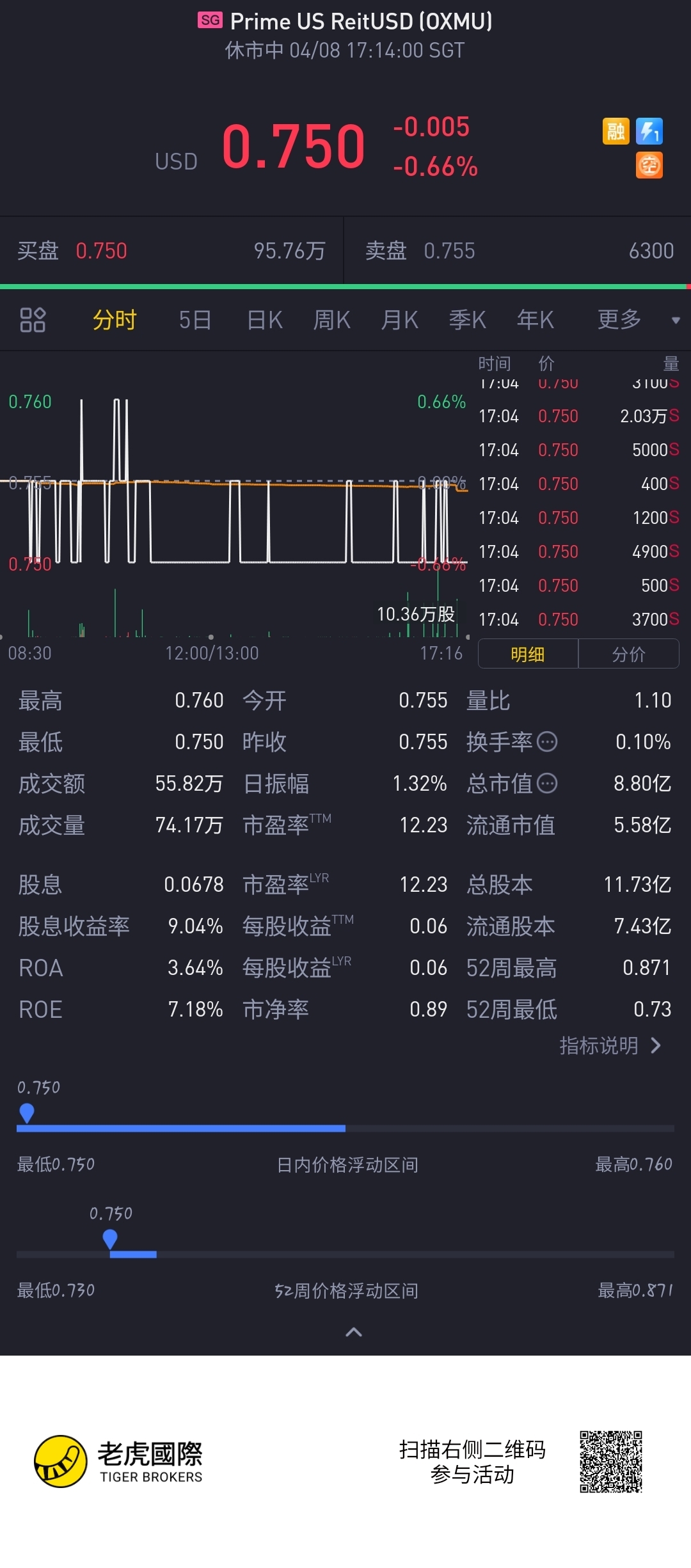View the 月K chart
Viewport: 691px width, 1568px height.
[x=400, y=320]
